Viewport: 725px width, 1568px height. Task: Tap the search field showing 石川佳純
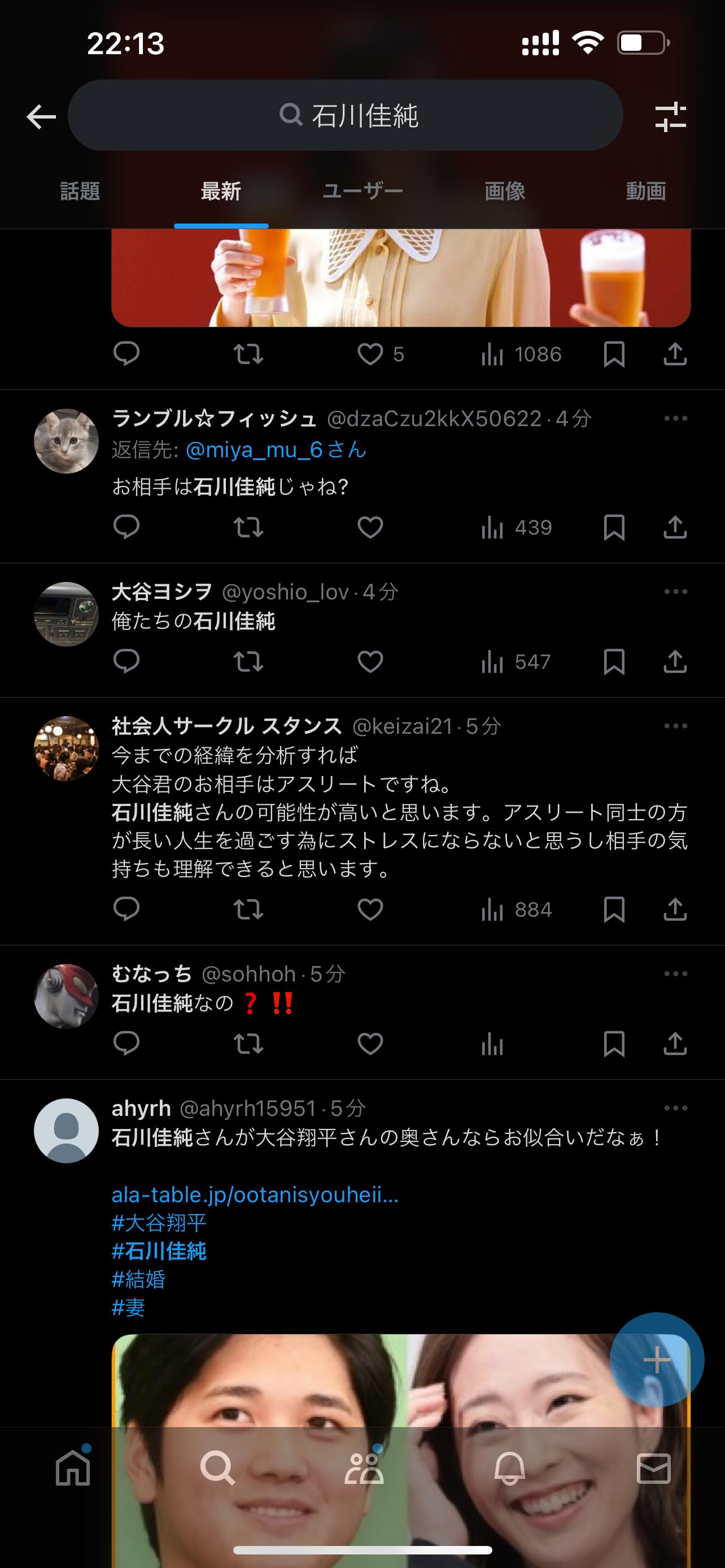point(345,116)
